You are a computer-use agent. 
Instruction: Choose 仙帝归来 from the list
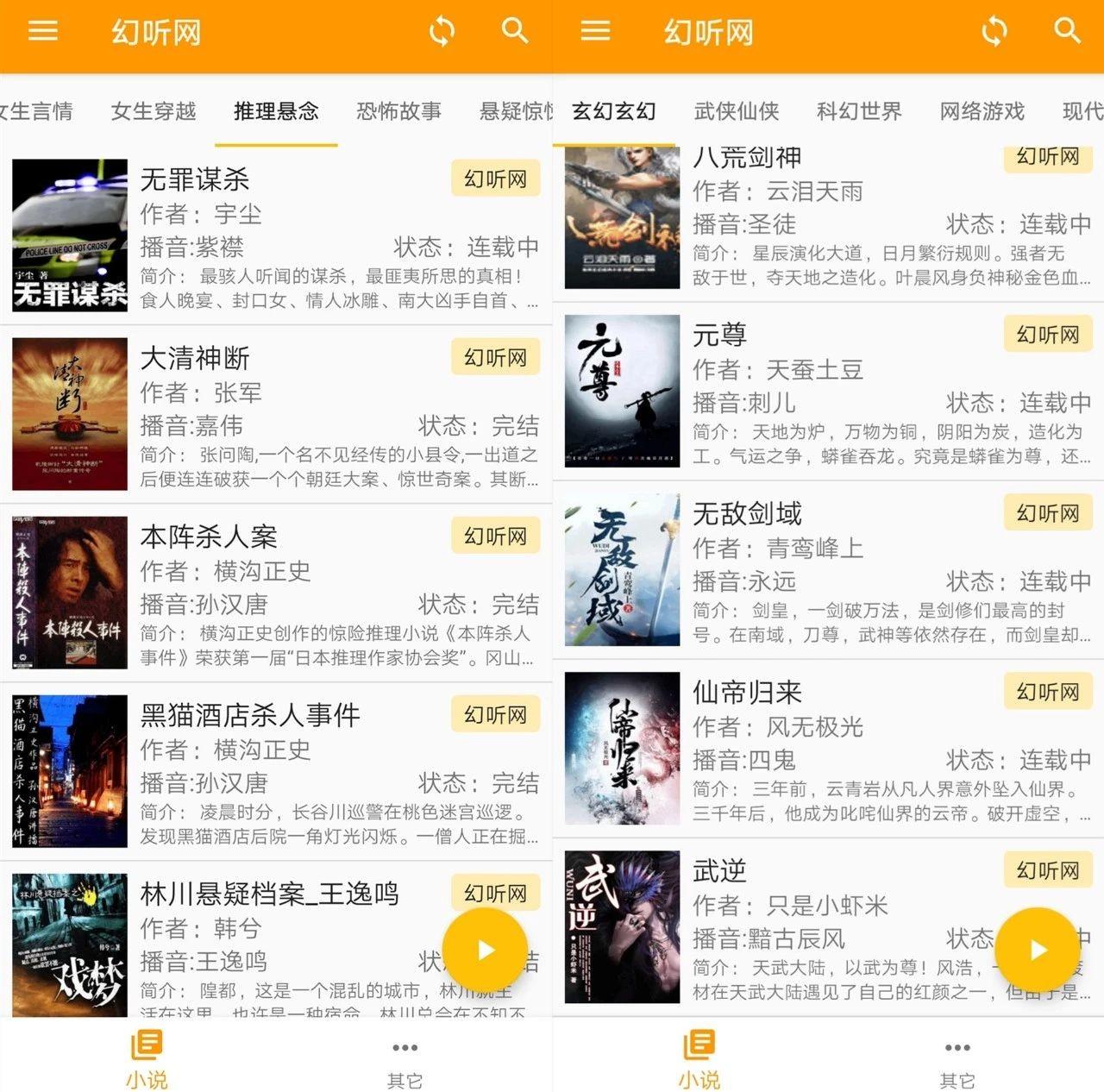point(828,748)
